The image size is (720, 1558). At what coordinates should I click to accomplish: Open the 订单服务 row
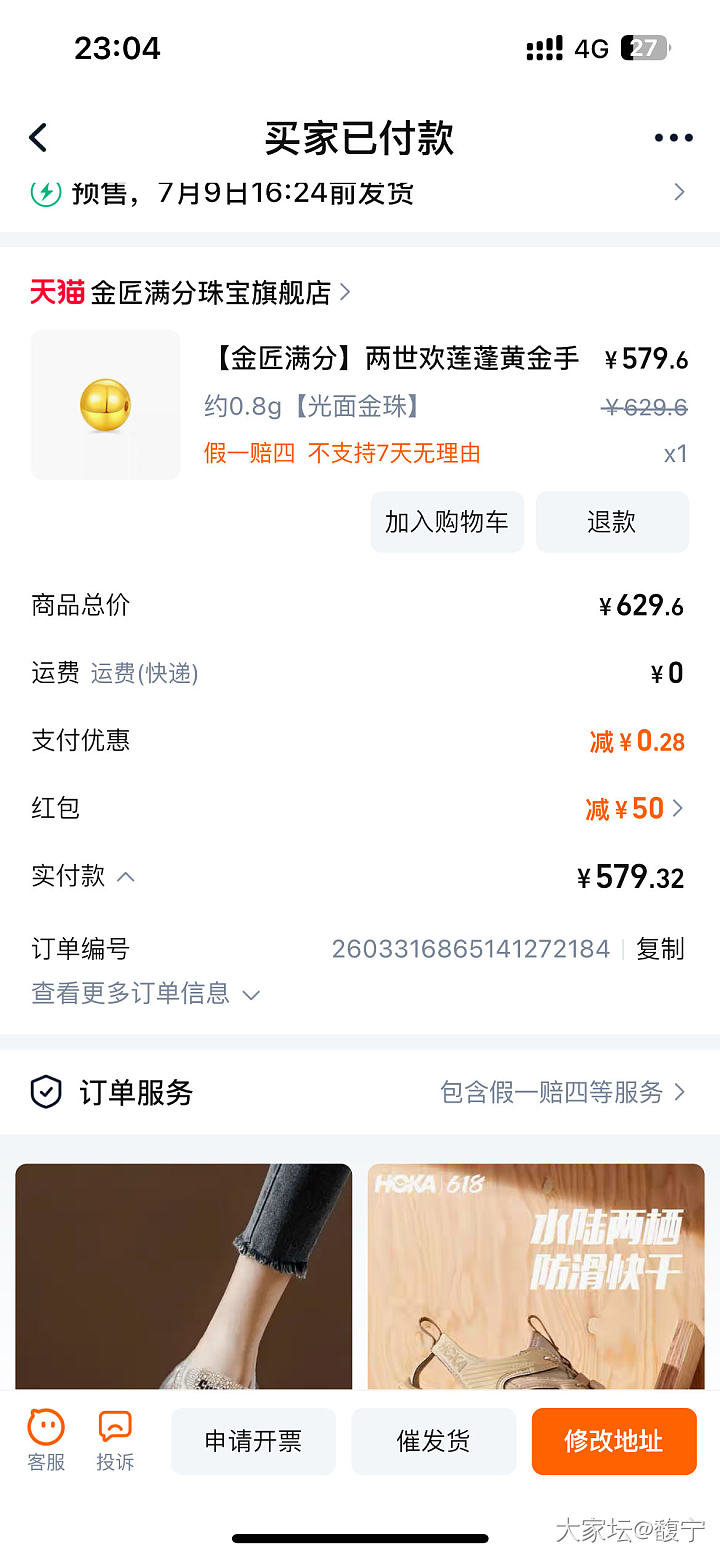pyautogui.click(x=360, y=1092)
